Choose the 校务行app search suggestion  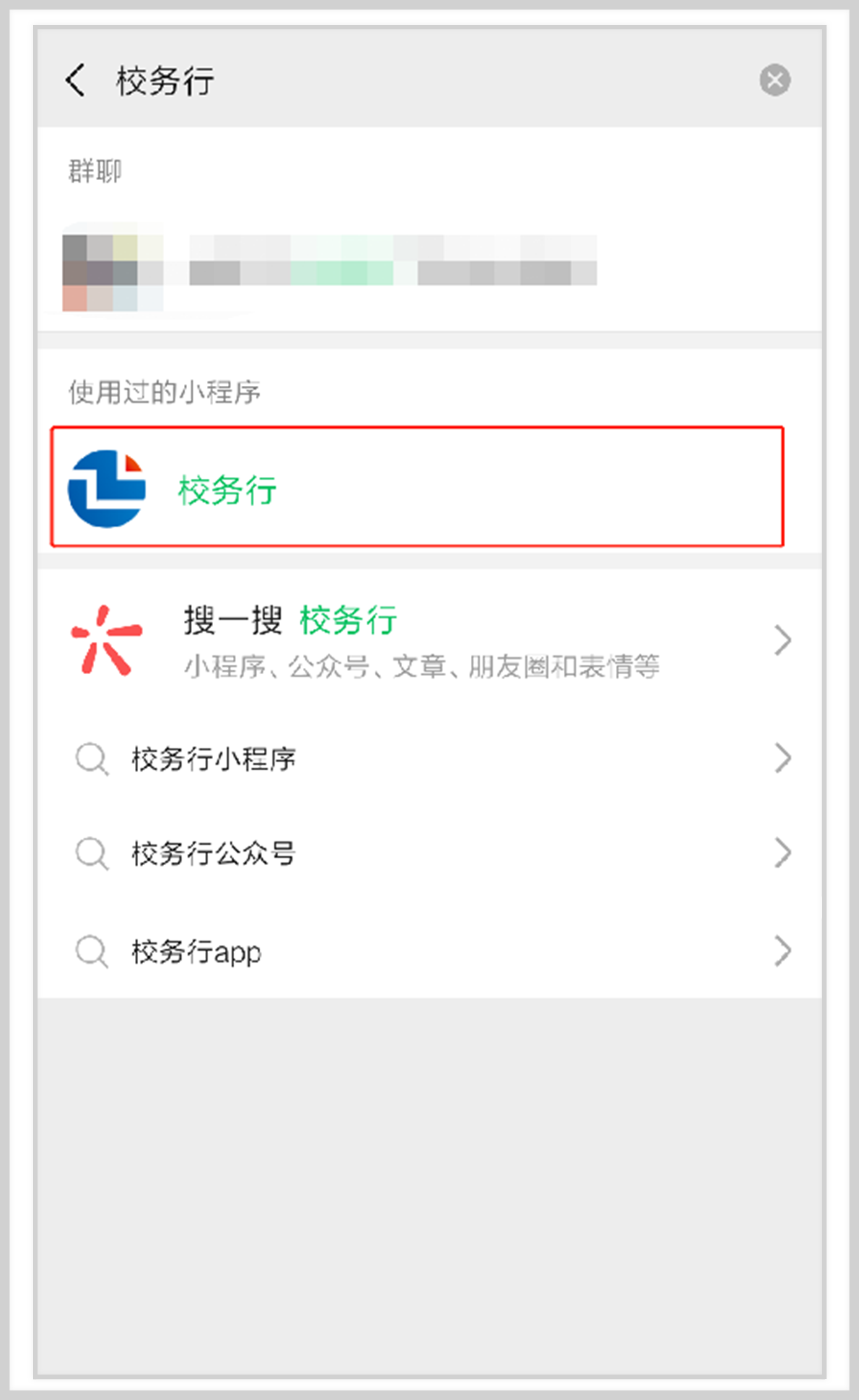(x=426, y=951)
